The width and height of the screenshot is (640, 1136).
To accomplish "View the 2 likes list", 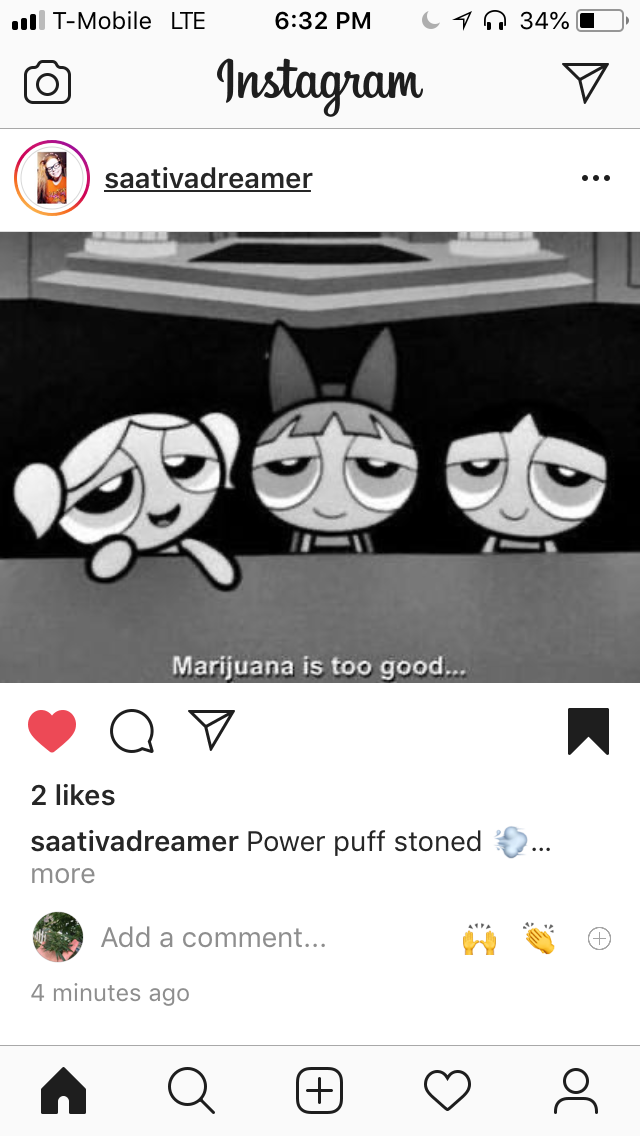I will pyautogui.click(x=73, y=796).
